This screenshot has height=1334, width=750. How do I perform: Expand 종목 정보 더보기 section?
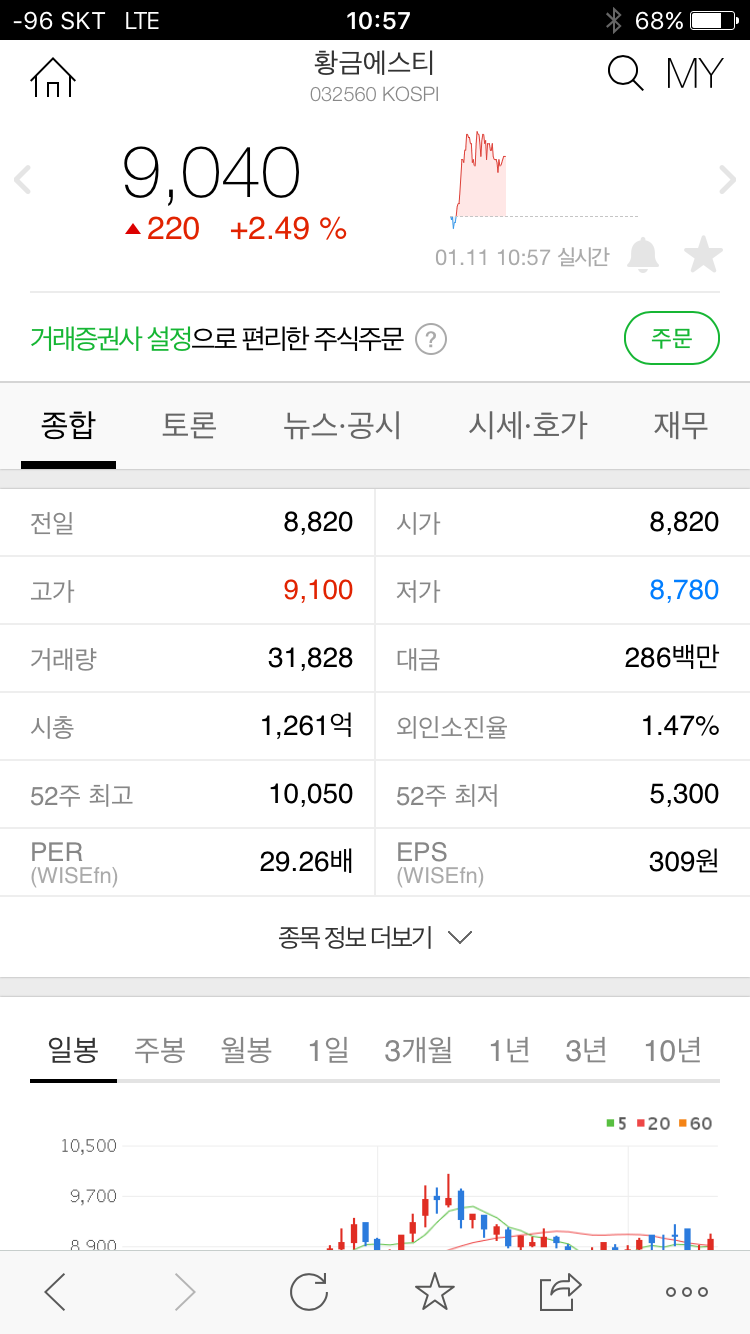375,937
